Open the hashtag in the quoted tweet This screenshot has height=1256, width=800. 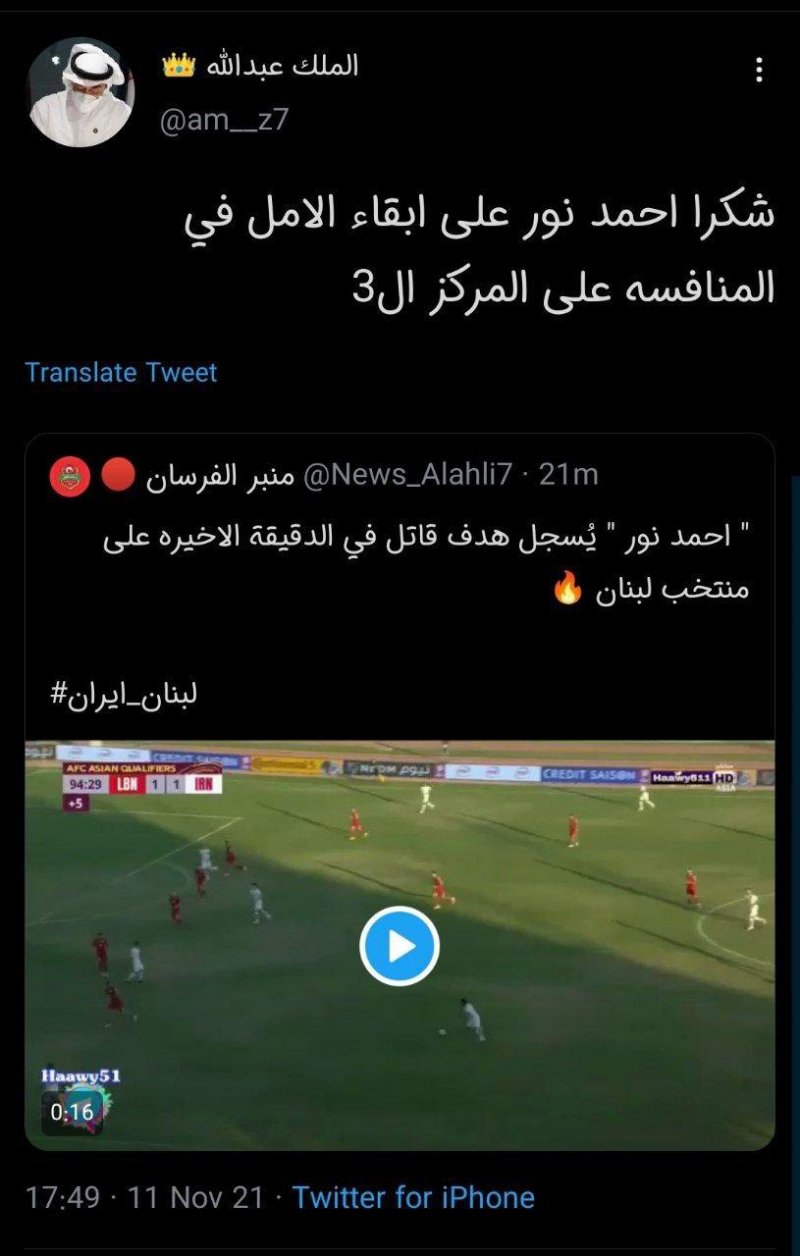coord(122,695)
